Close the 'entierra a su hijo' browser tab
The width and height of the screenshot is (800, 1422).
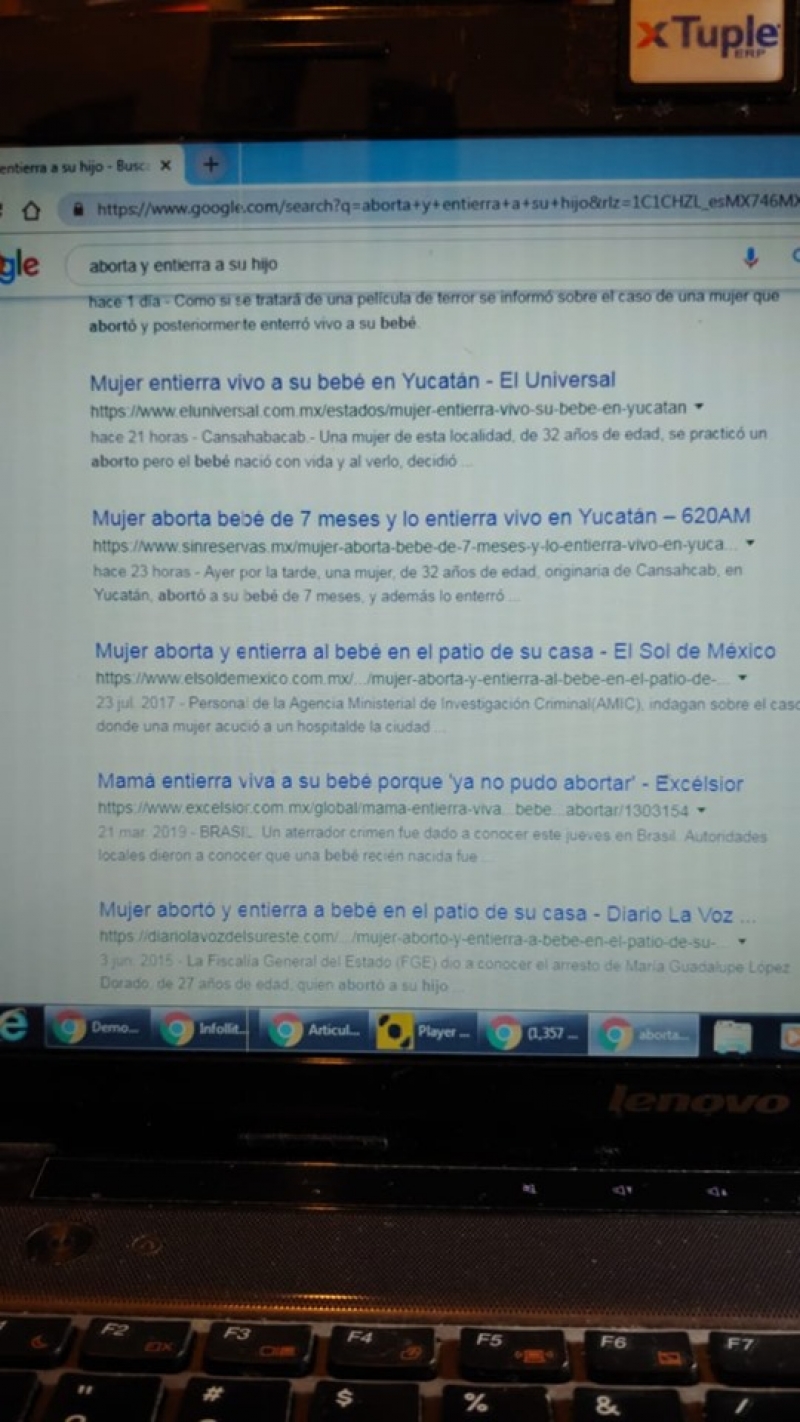[x=166, y=166]
